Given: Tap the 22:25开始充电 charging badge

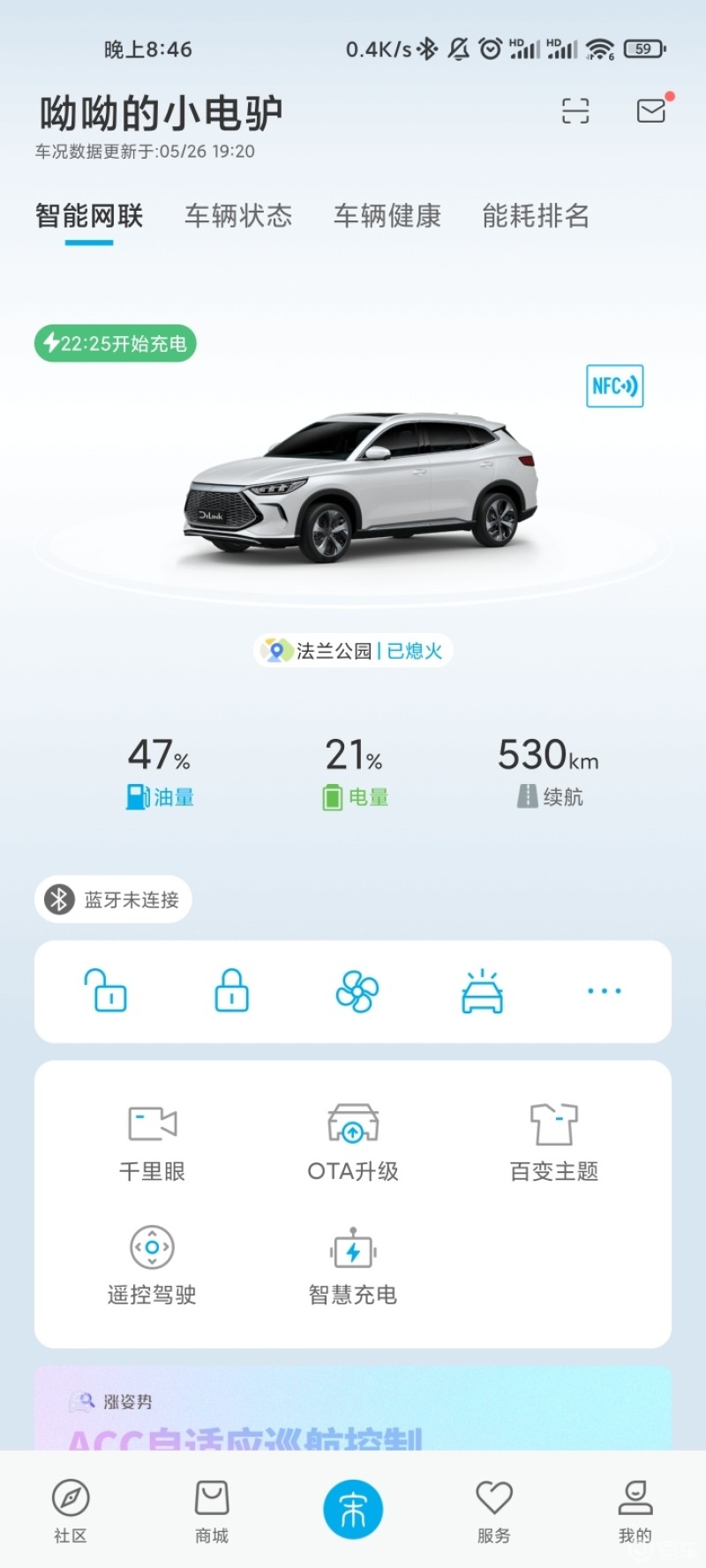Looking at the screenshot, I should (x=113, y=344).
